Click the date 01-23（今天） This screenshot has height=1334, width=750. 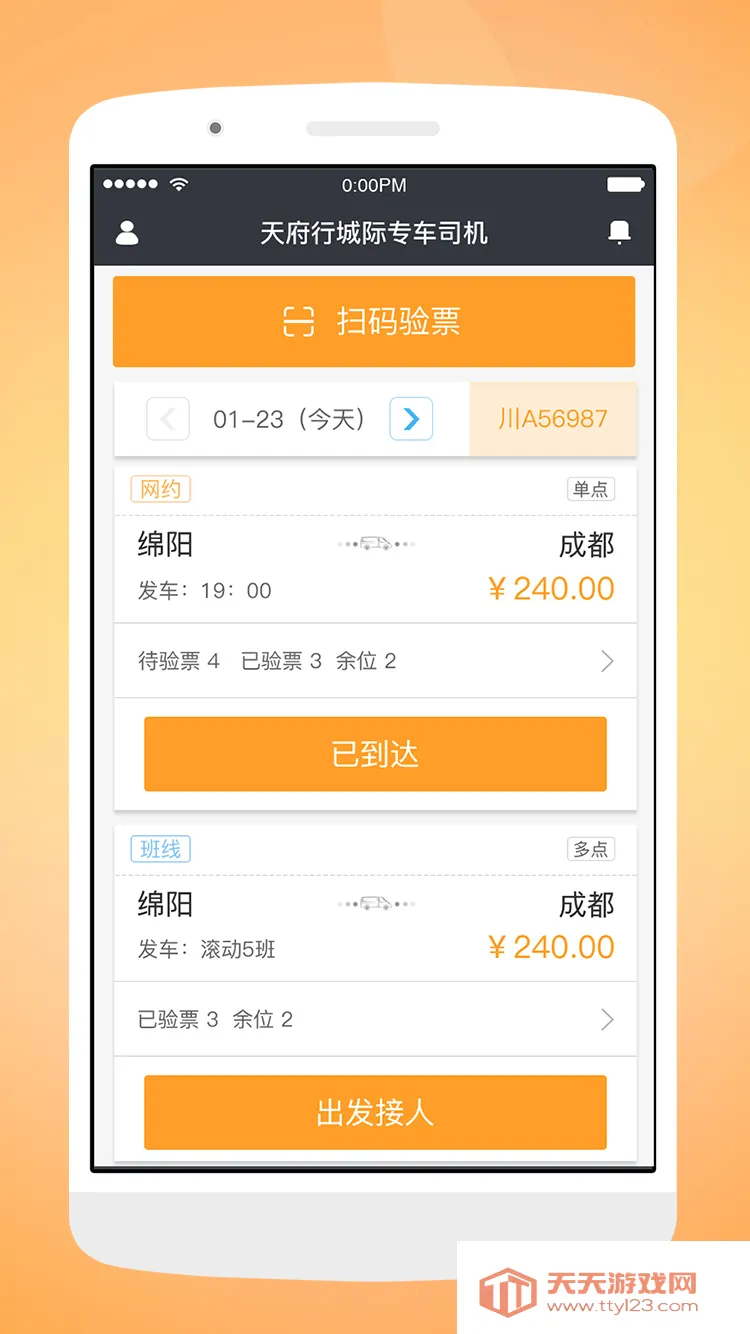pyautogui.click(x=289, y=419)
